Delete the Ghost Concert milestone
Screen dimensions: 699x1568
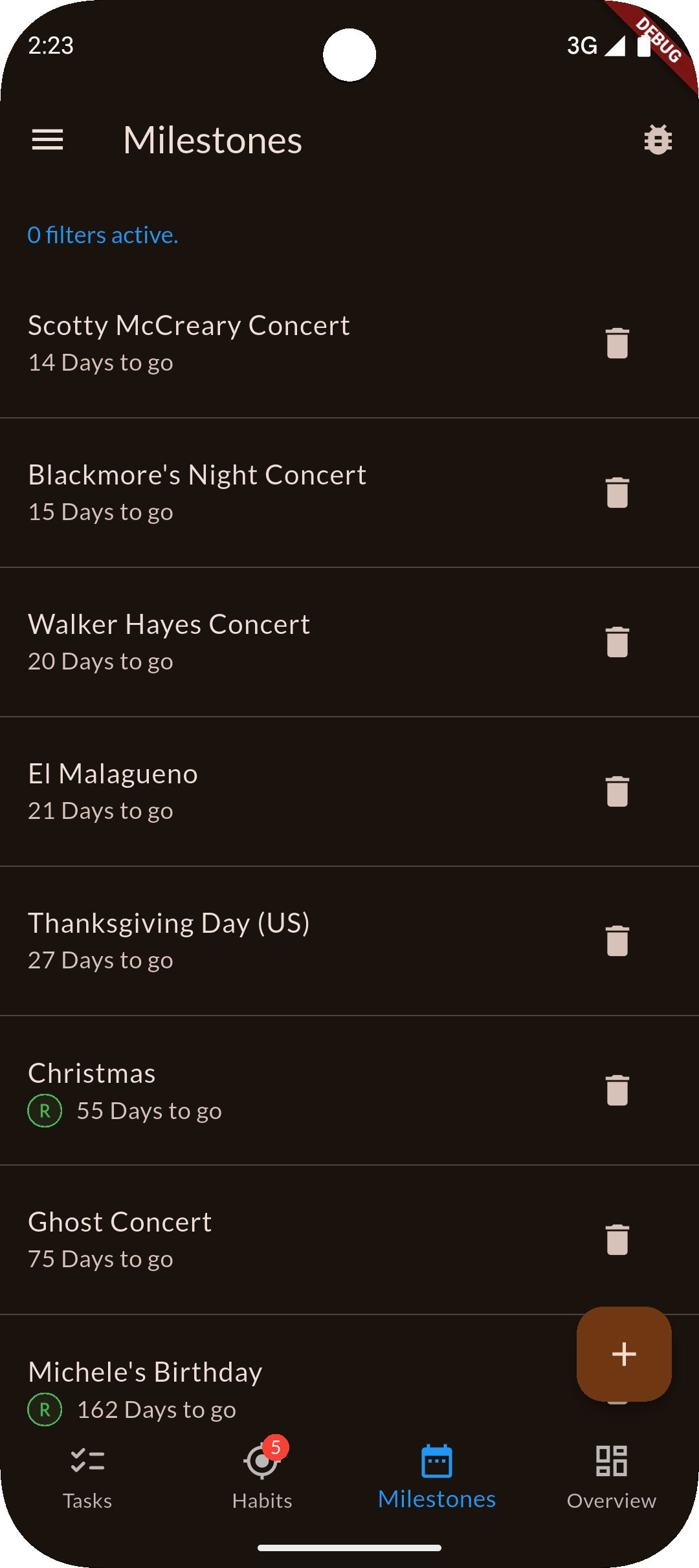616,1240
